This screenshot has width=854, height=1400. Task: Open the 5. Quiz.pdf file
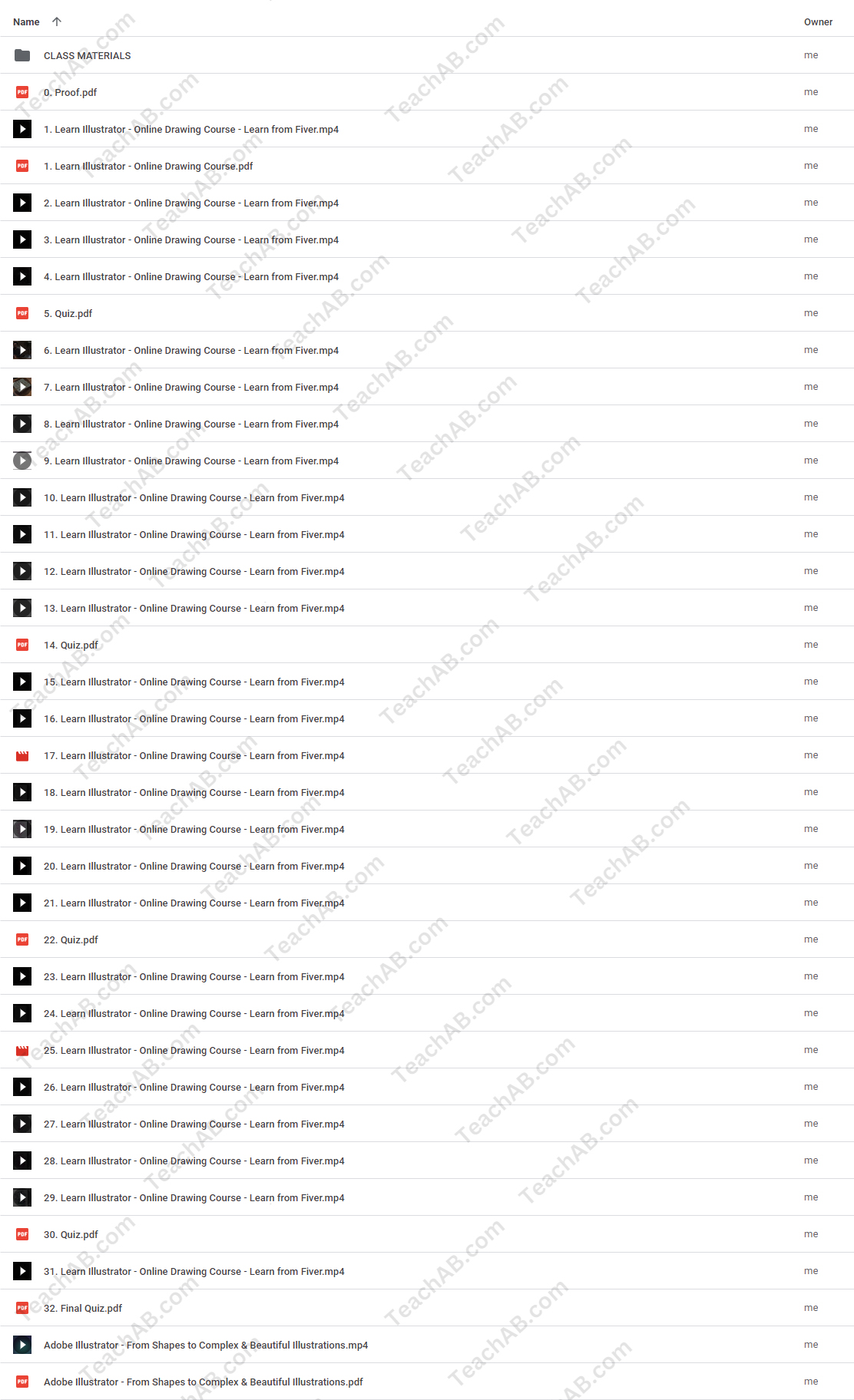tap(68, 314)
